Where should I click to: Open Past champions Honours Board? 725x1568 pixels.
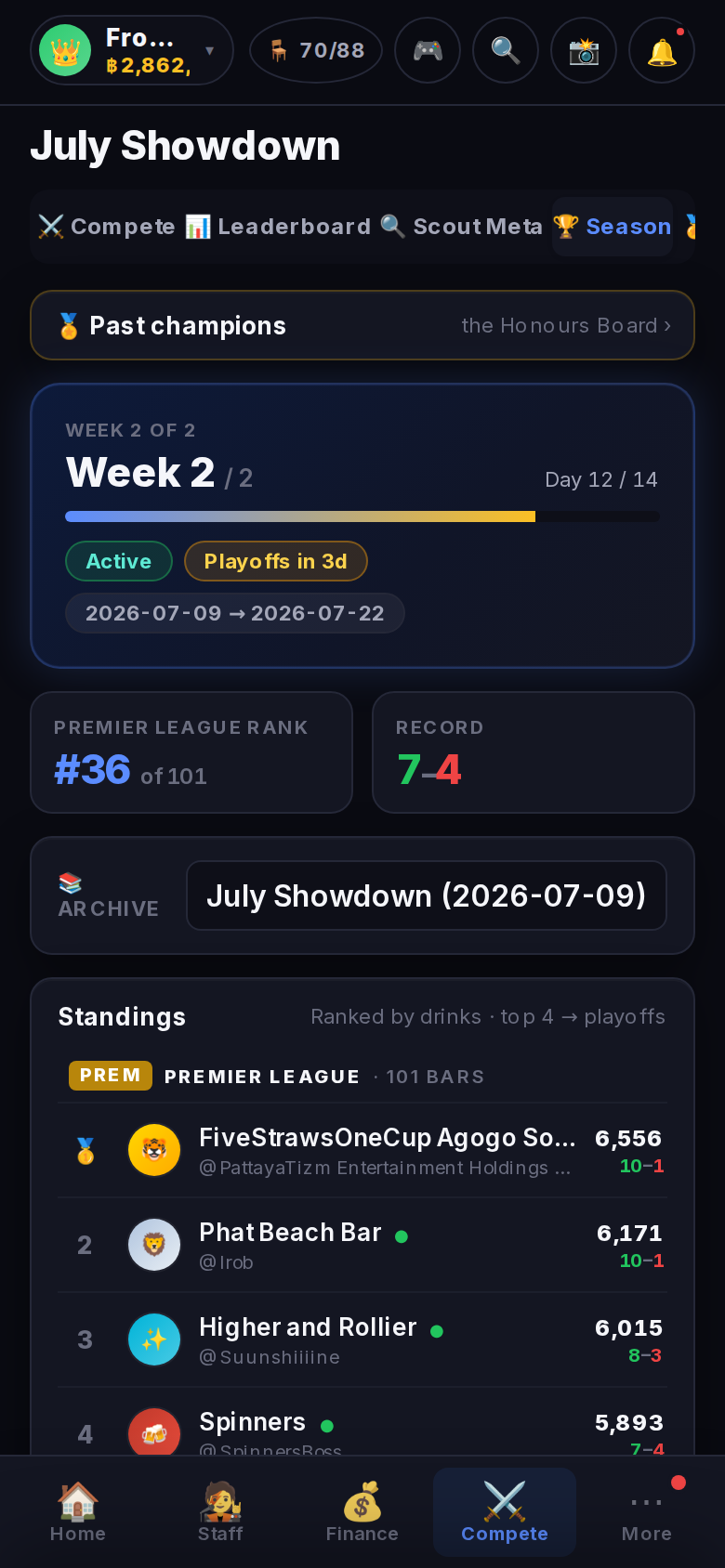coord(362,325)
